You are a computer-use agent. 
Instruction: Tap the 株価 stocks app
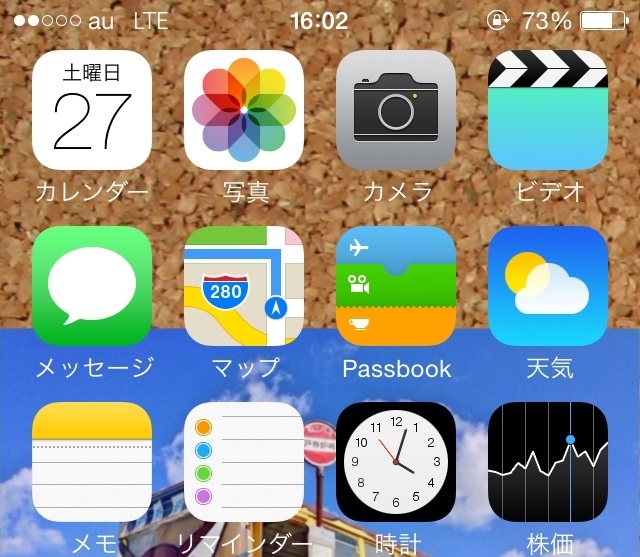coord(548,462)
